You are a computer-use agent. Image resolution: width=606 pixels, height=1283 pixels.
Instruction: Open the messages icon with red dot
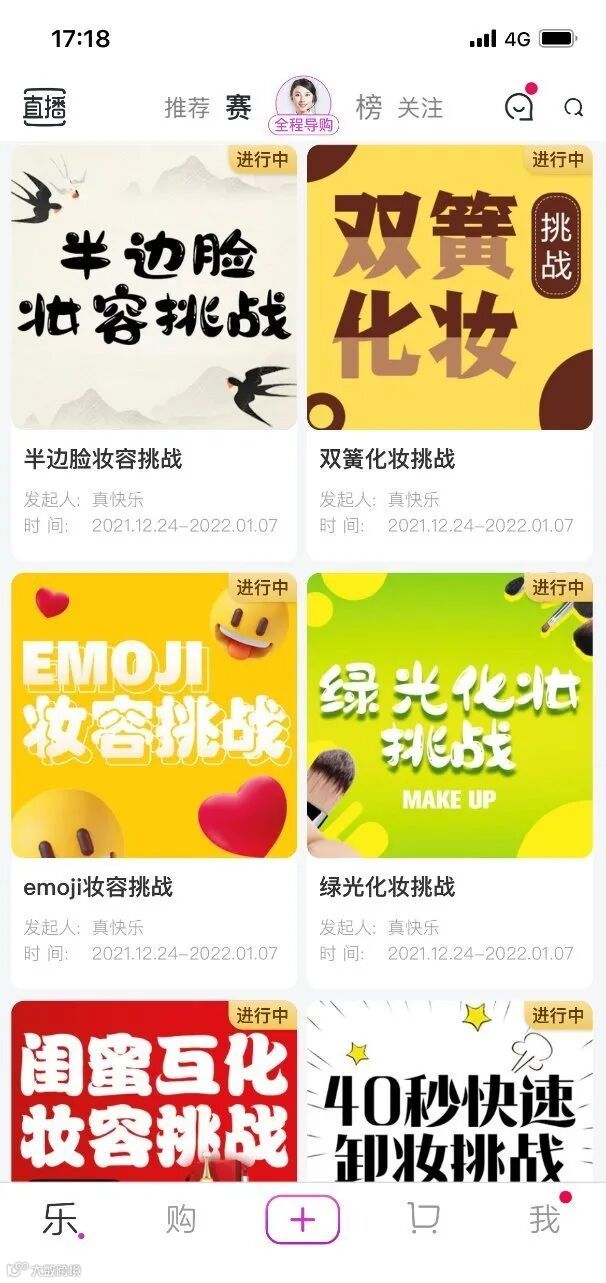pos(519,107)
